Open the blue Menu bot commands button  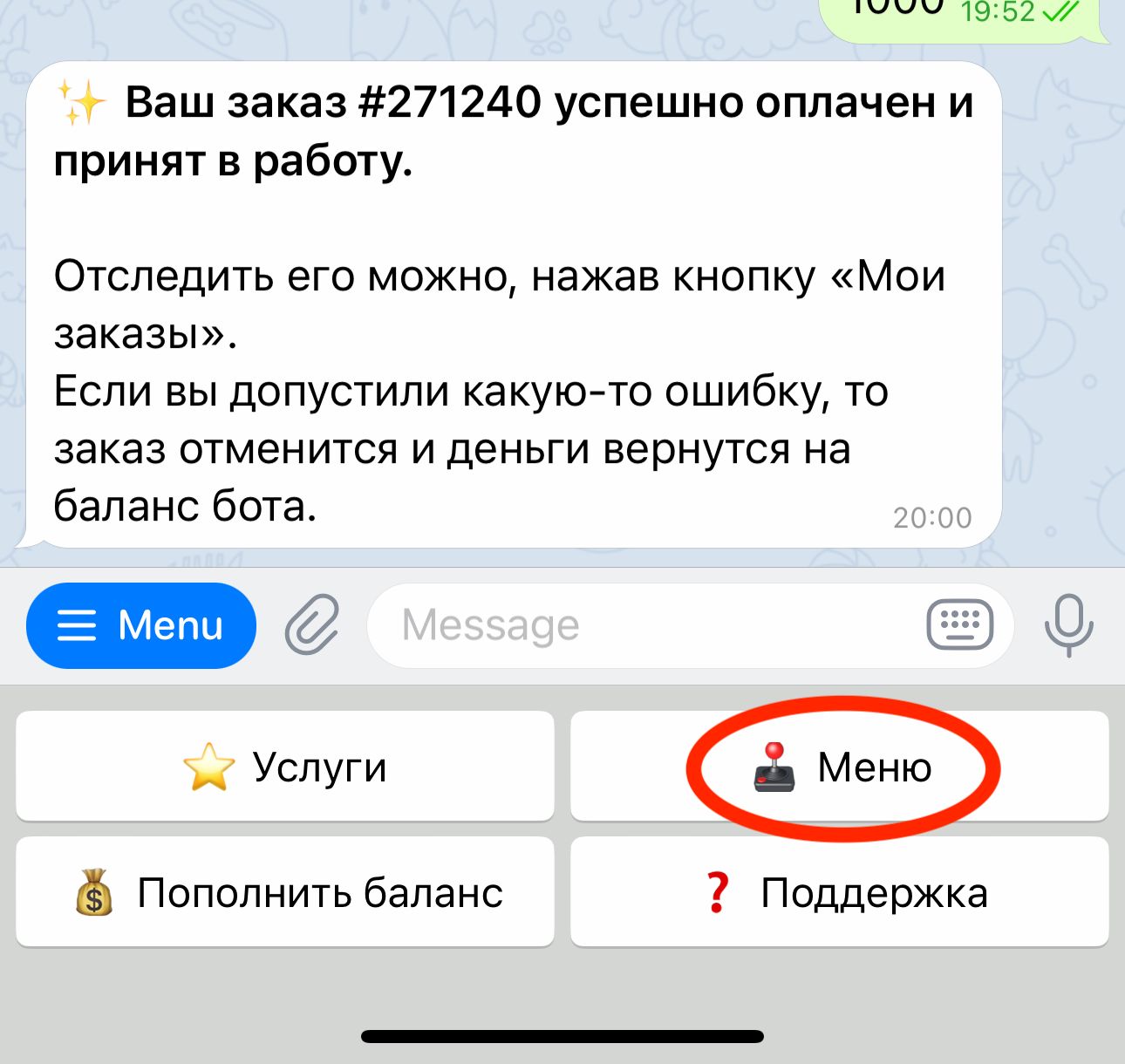click(x=141, y=625)
